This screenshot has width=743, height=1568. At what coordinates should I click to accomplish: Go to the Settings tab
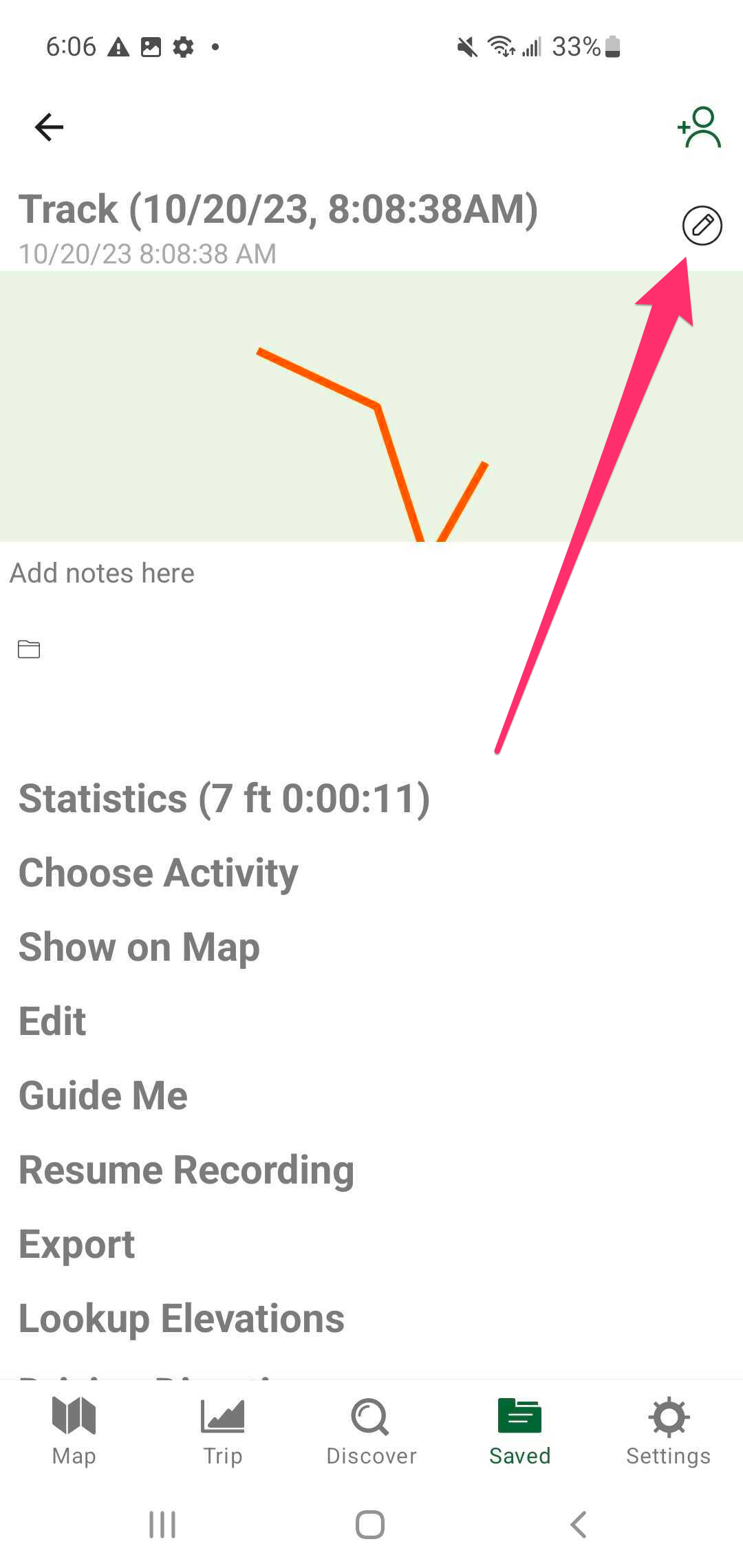click(668, 1430)
